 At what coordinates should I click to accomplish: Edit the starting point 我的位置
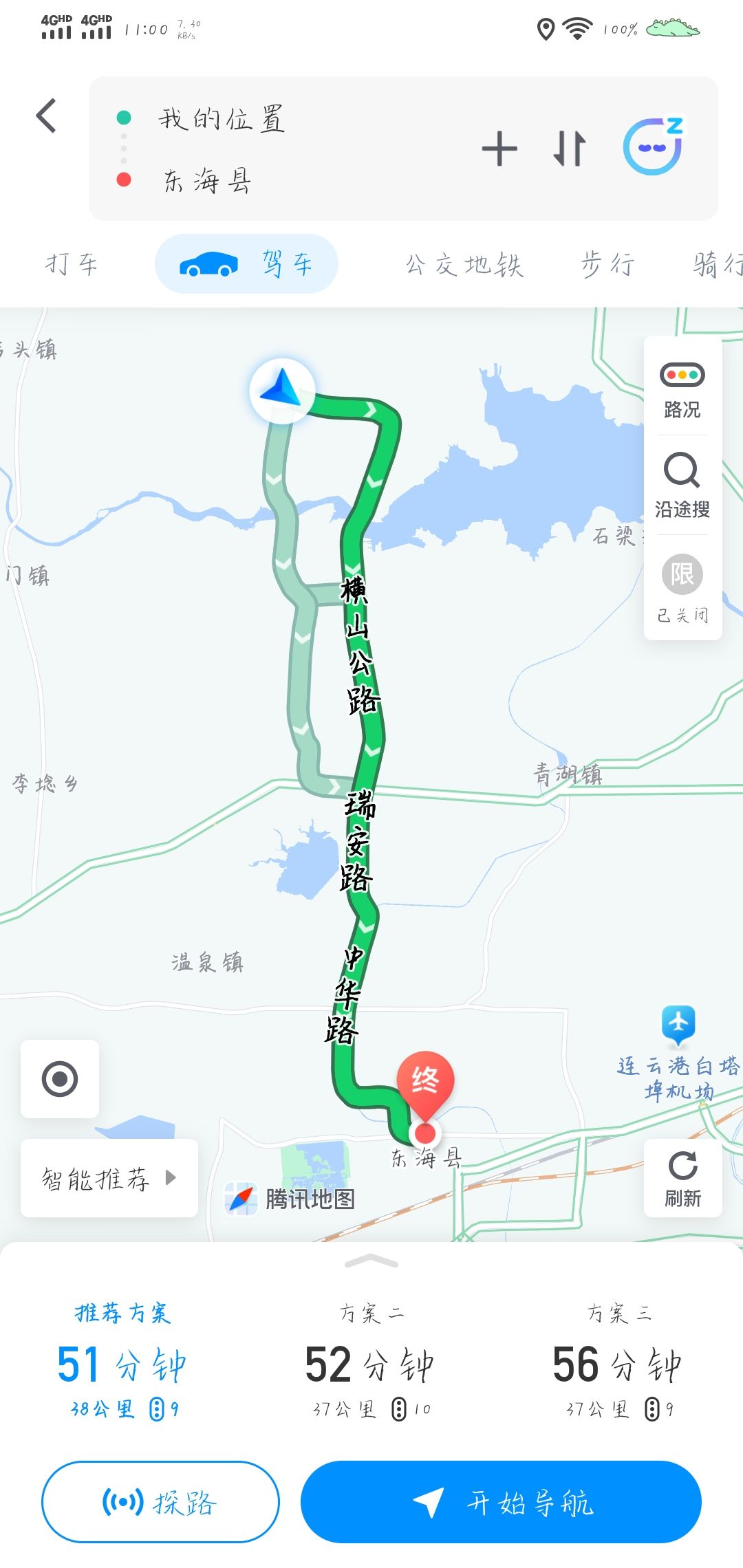pos(222,119)
